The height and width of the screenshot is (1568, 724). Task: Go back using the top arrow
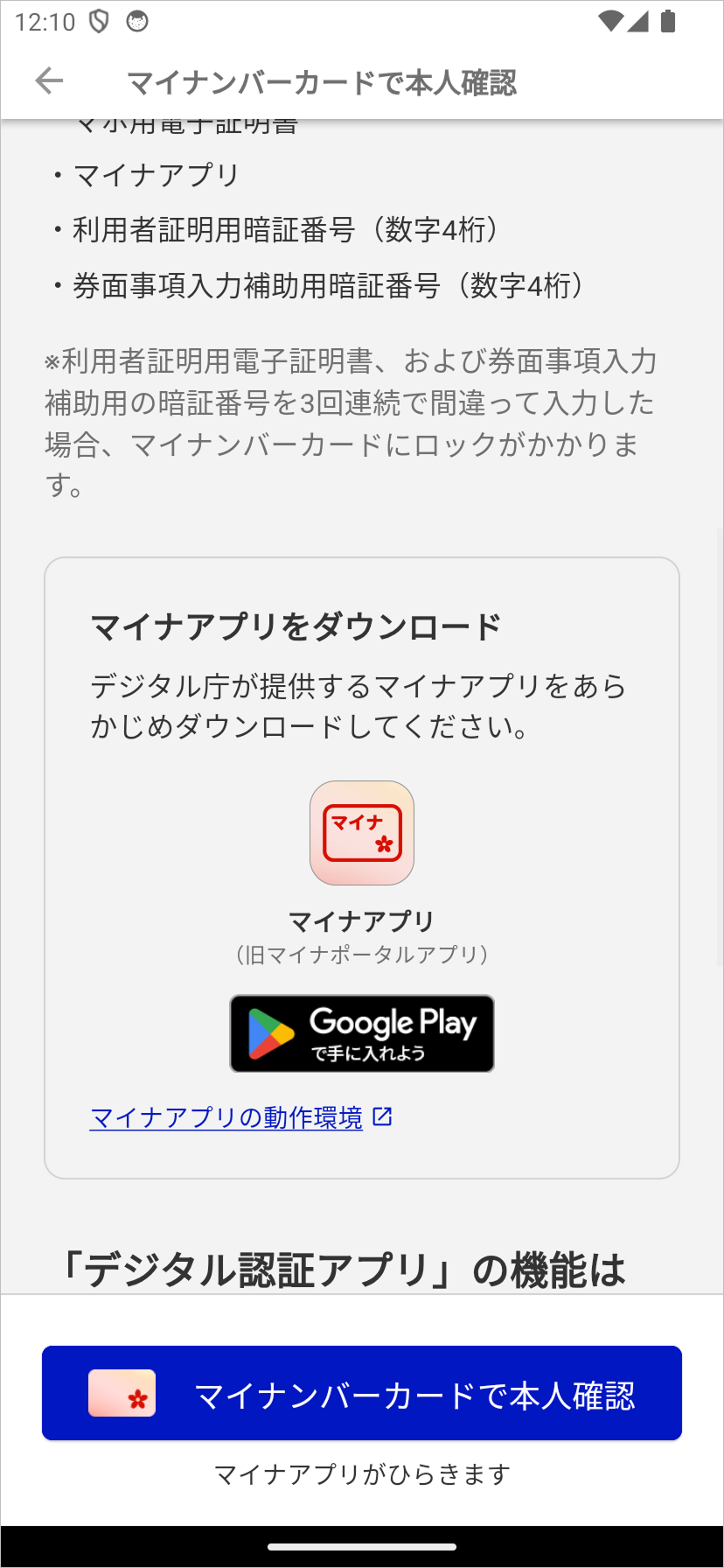(49, 81)
